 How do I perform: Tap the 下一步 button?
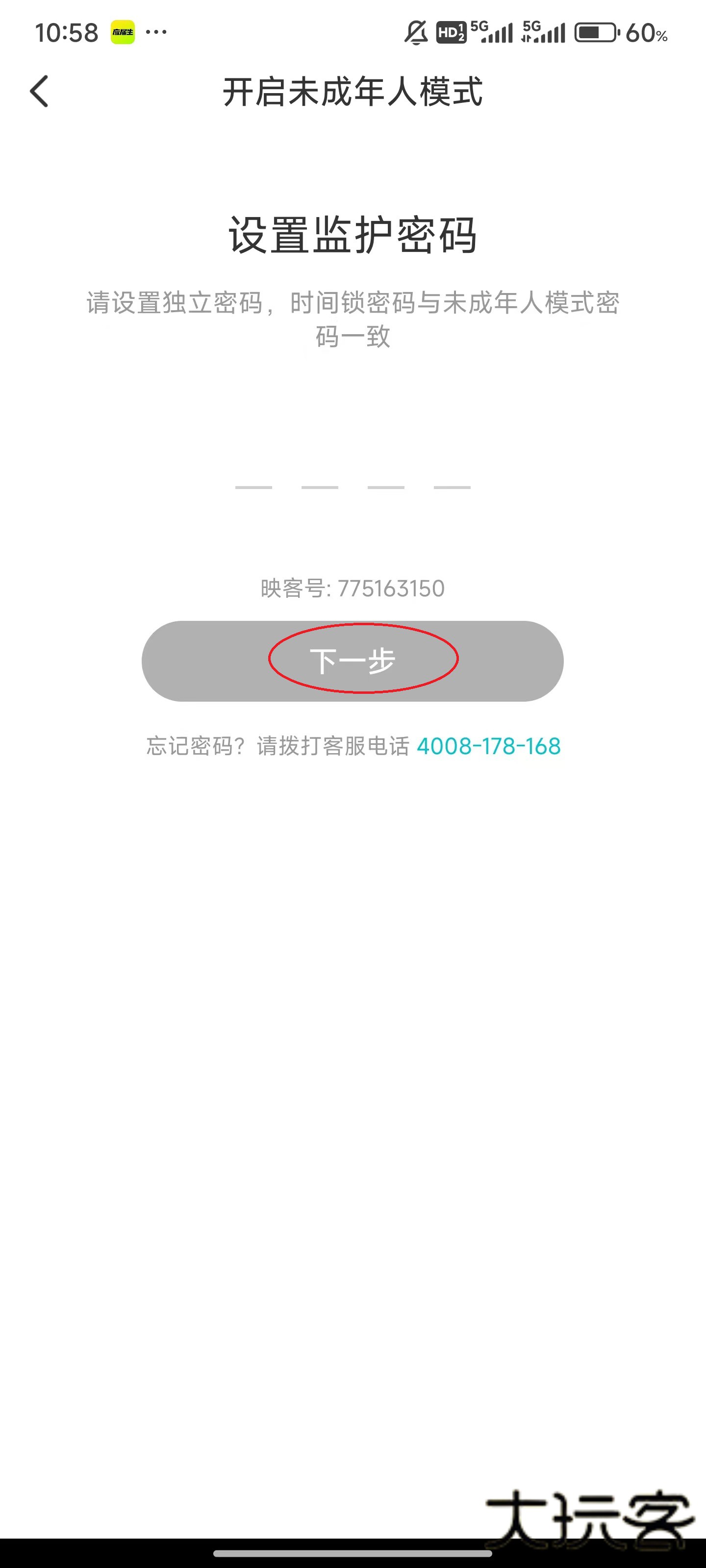[x=352, y=661]
